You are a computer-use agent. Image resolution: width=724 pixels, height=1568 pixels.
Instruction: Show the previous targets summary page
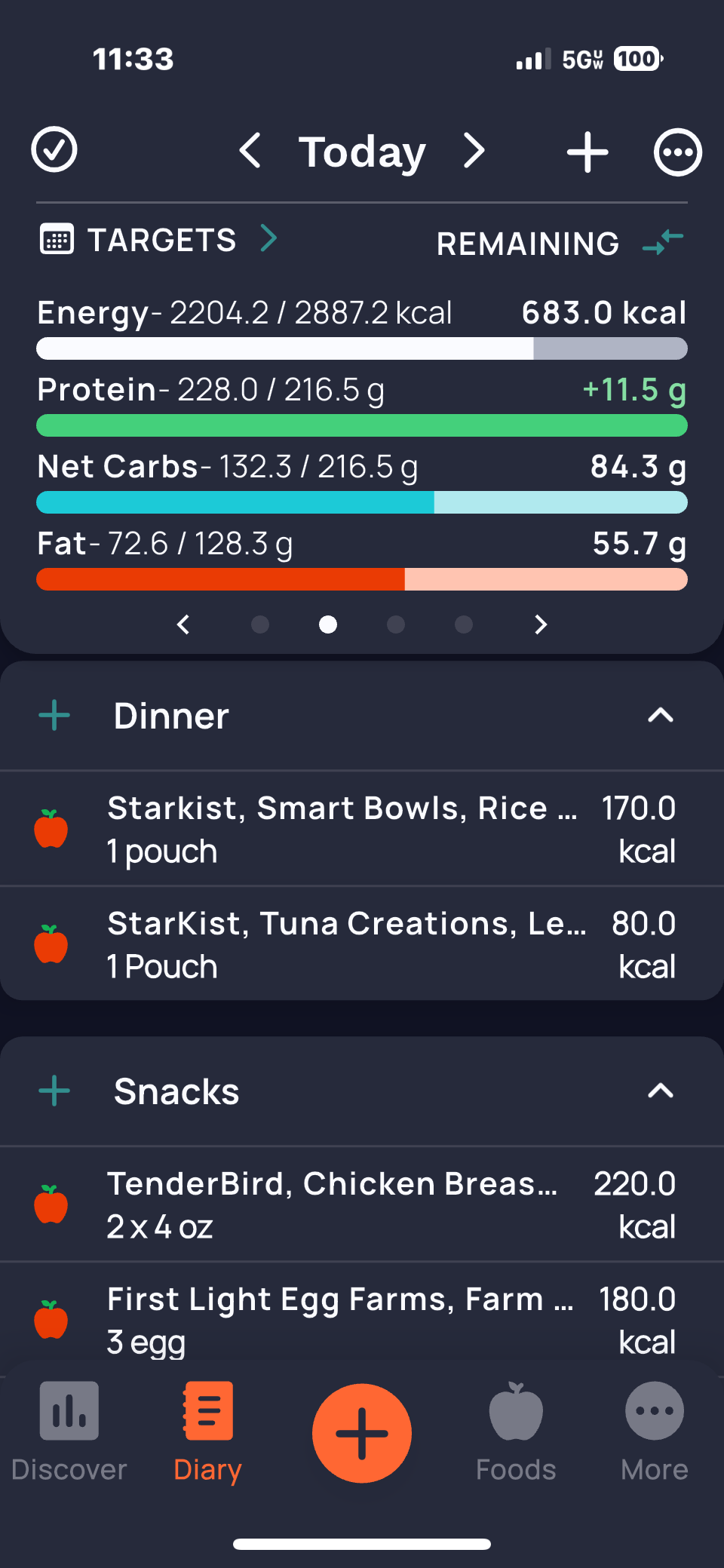(183, 624)
